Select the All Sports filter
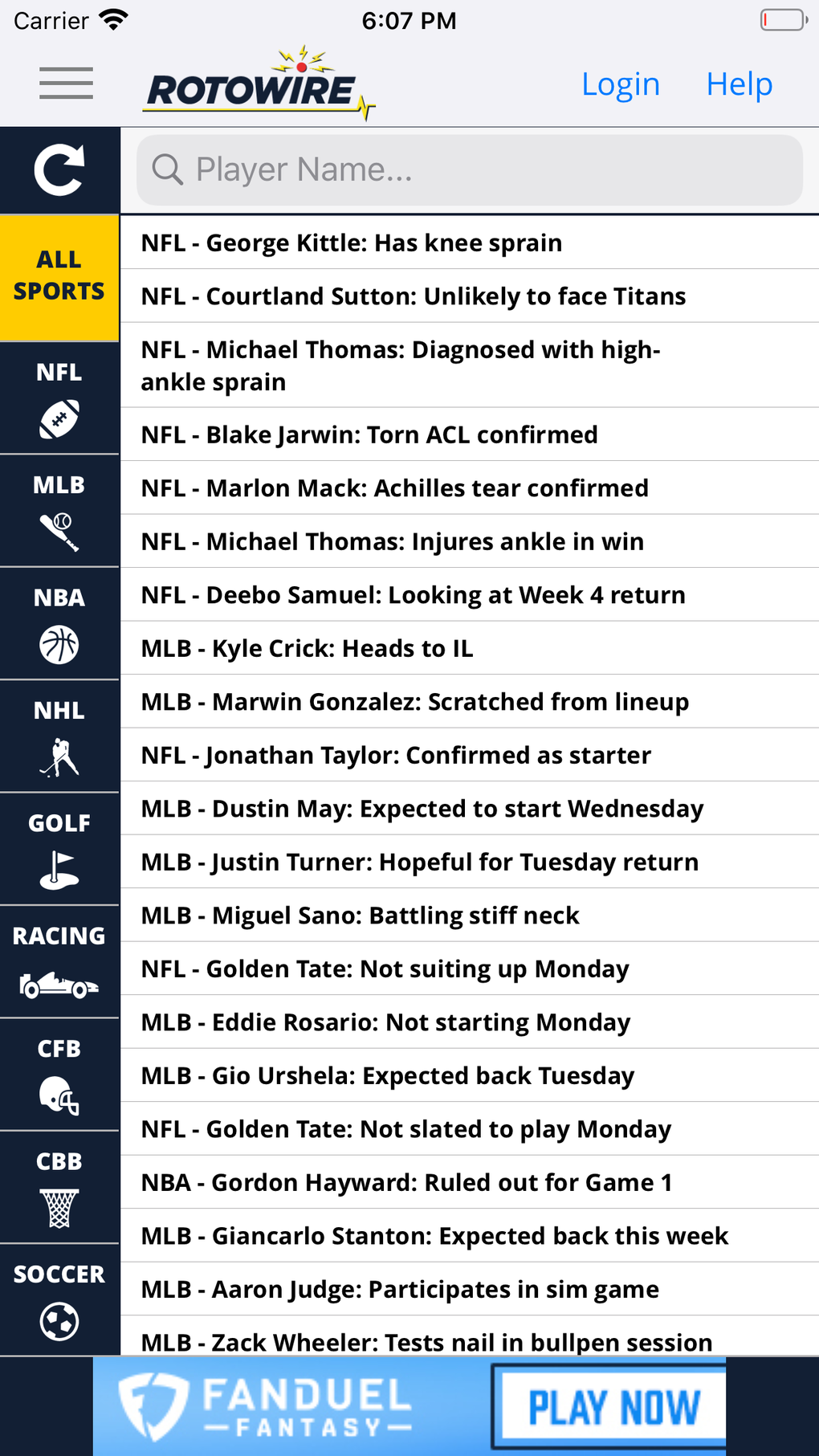Viewport: 819px width, 1456px height. point(59,276)
